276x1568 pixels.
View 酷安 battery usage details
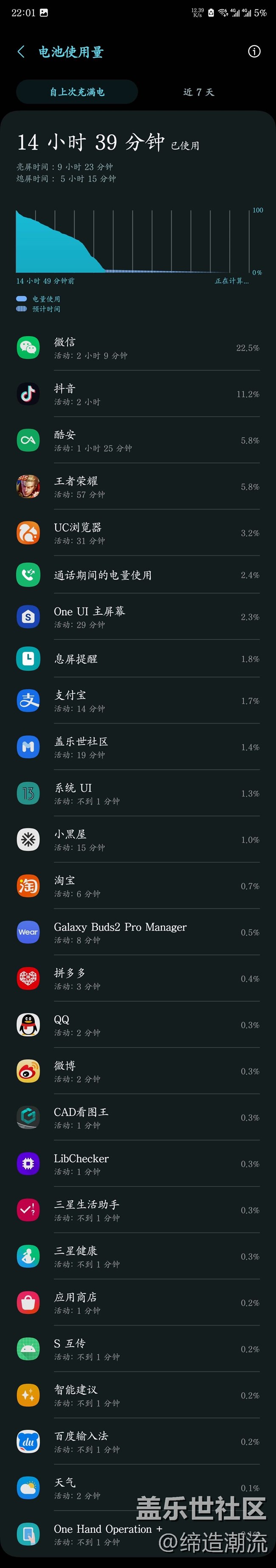tap(138, 441)
